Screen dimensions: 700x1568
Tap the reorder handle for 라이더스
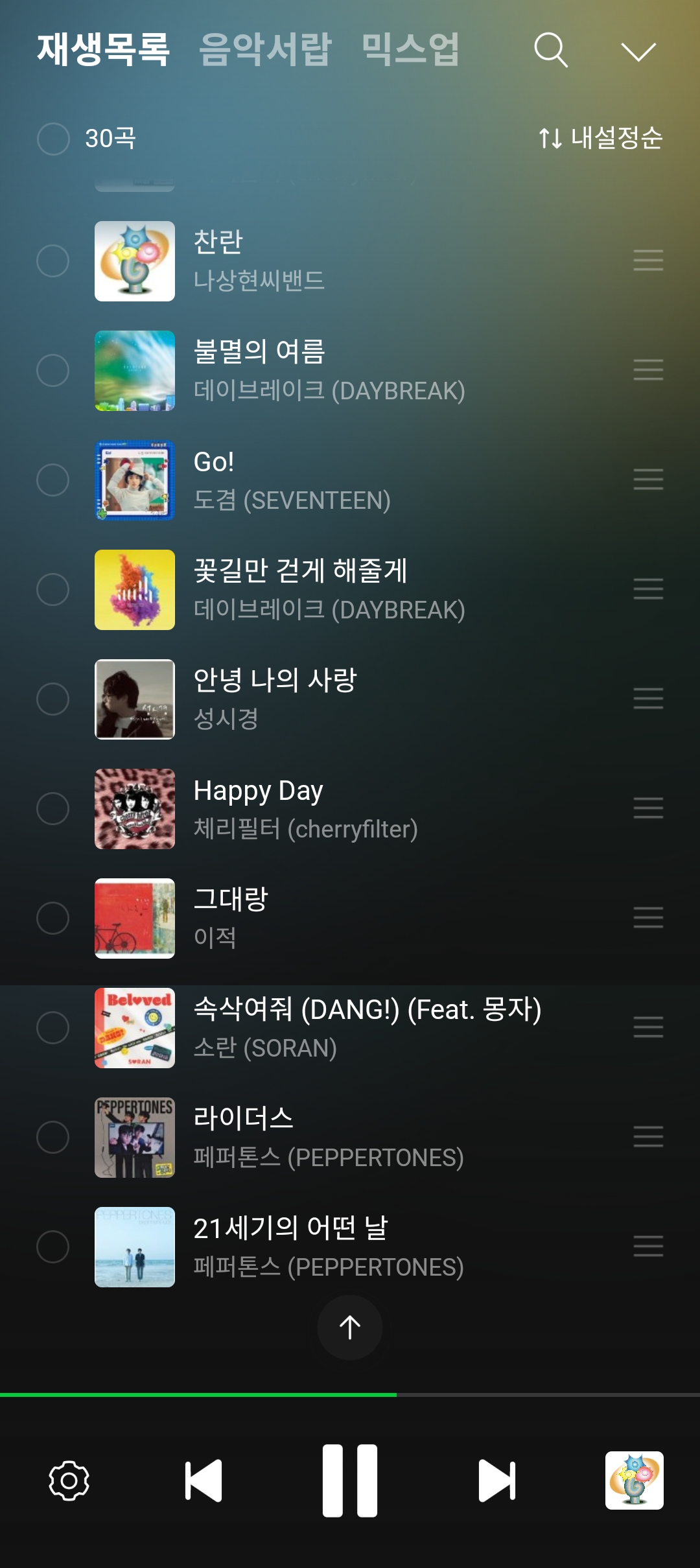[648, 1137]
